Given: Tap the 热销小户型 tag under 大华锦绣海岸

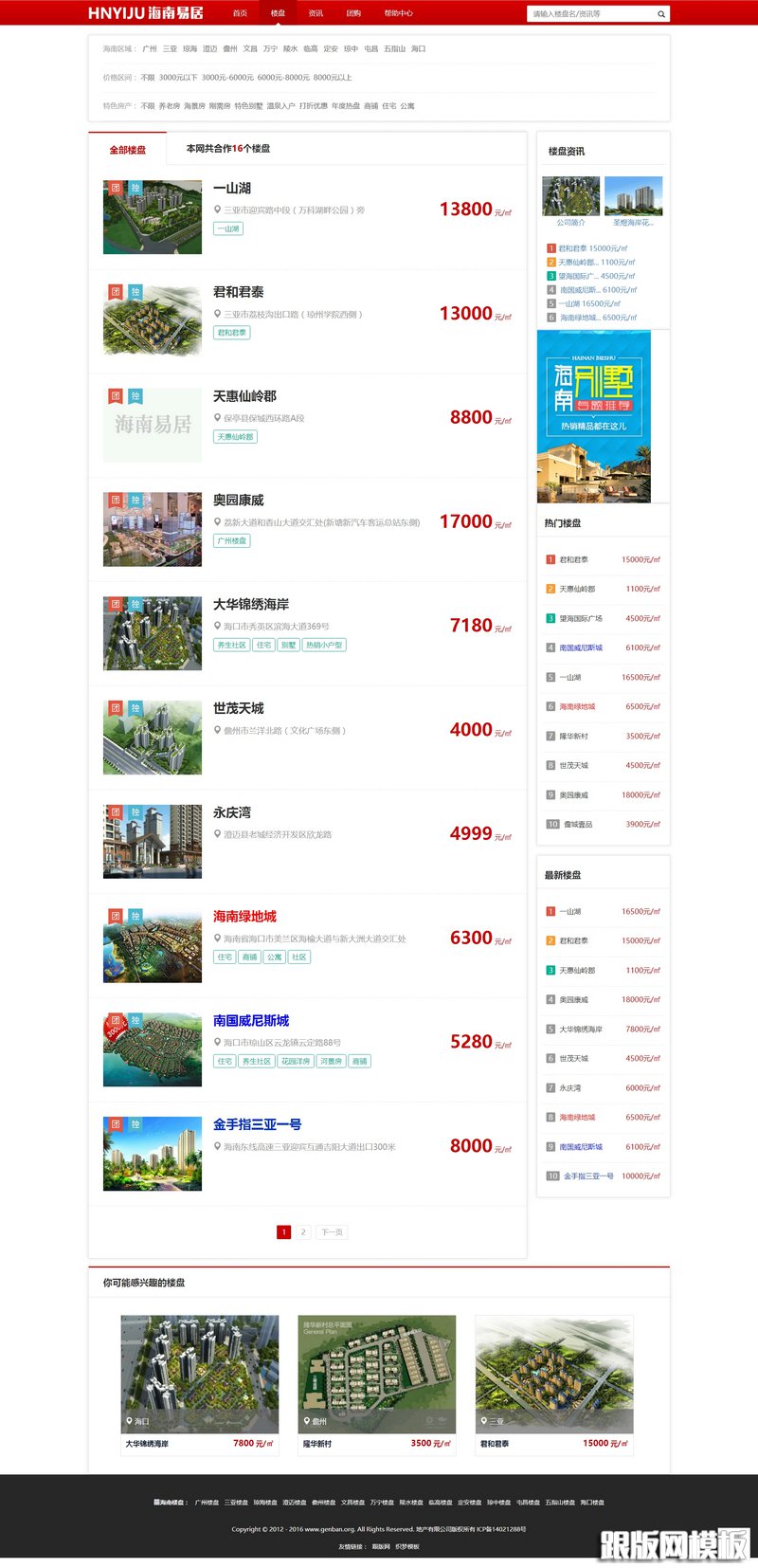Looking at the screenshot, I should (x=324, y=645).
